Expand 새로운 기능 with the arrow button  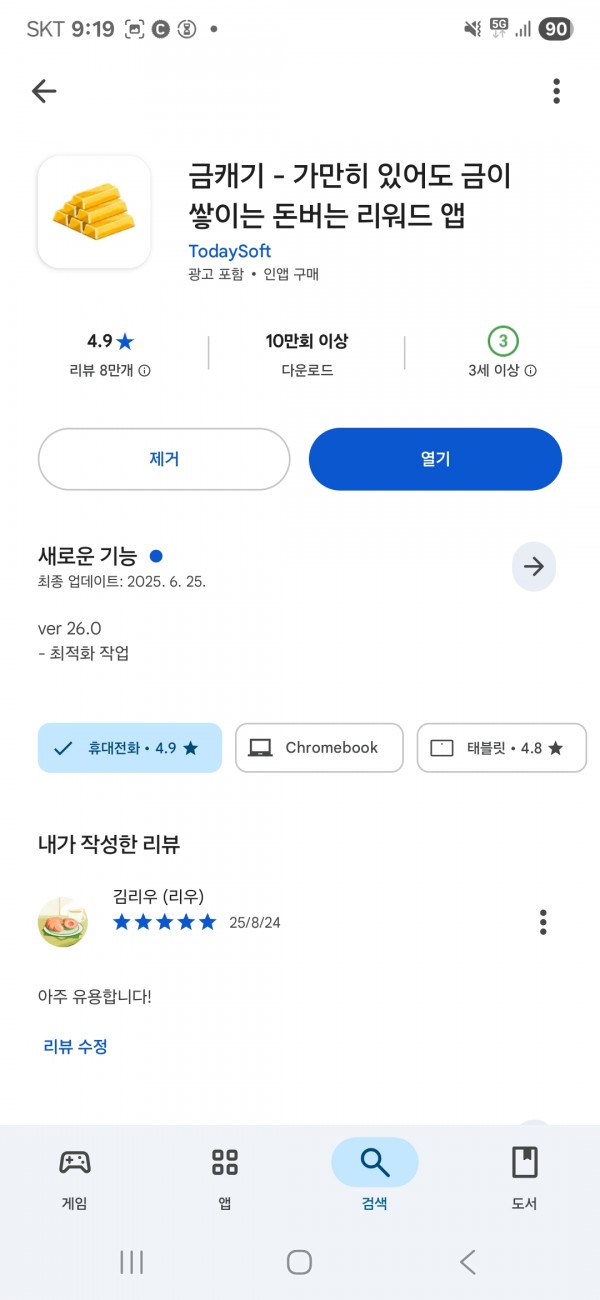534,567
